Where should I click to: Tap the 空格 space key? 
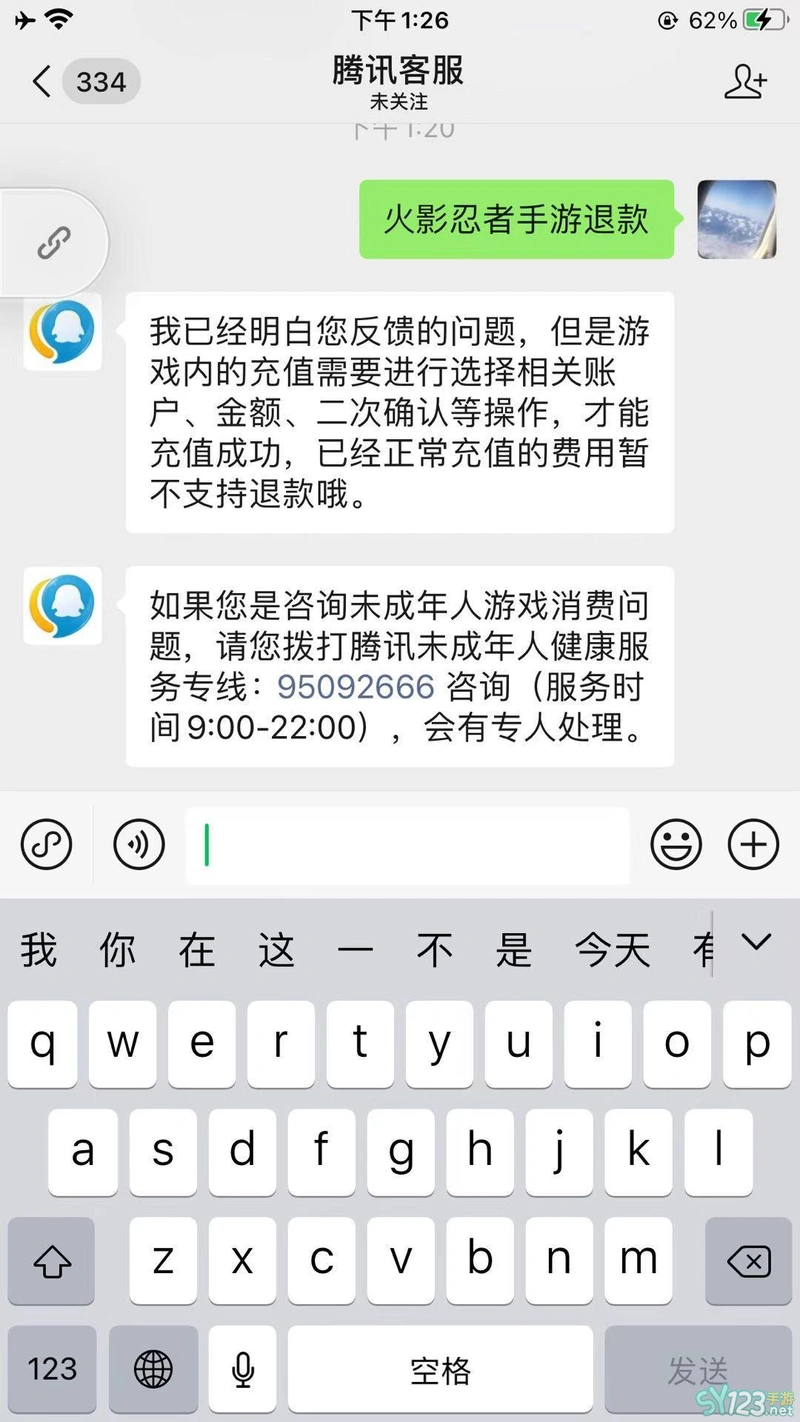[440, 1369]
